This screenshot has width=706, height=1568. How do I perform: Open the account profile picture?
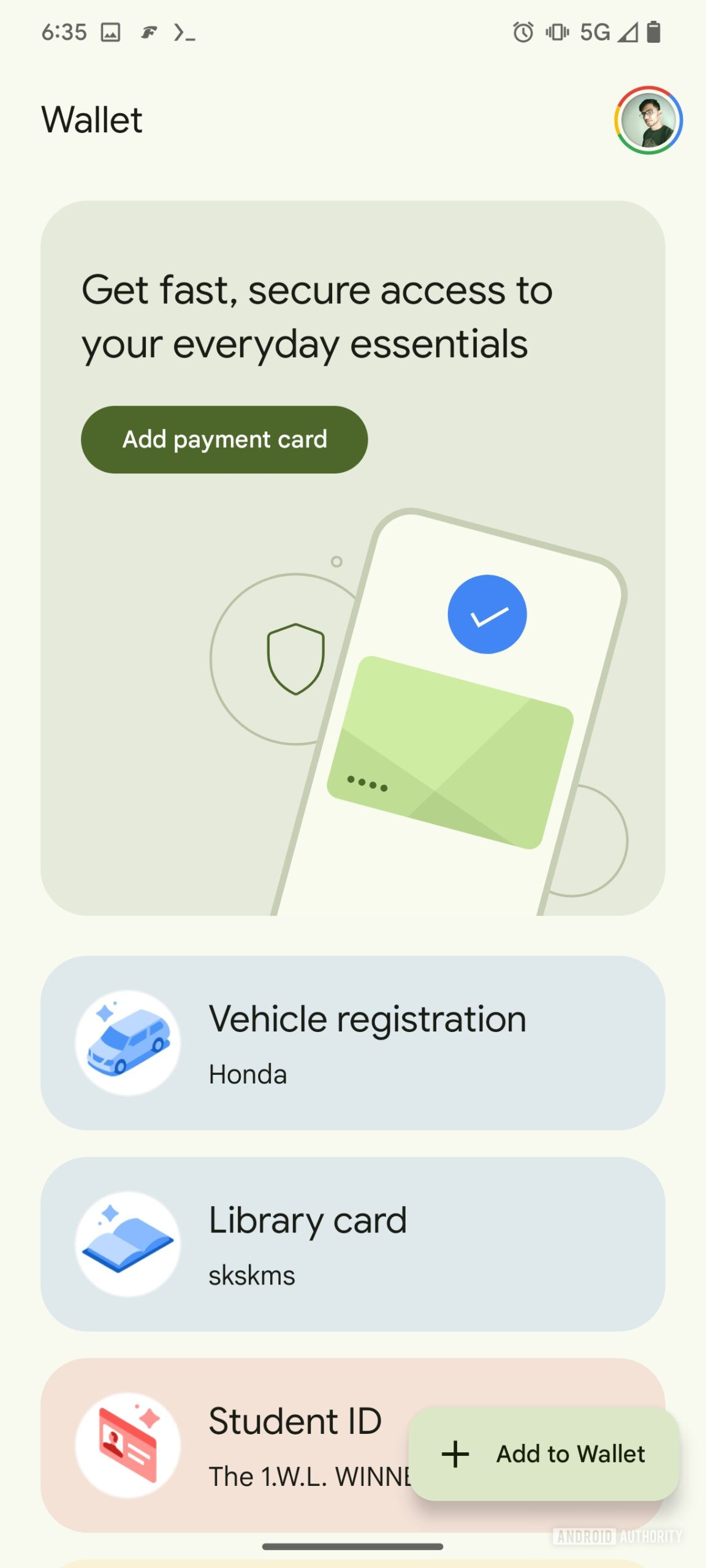(648, 120)
